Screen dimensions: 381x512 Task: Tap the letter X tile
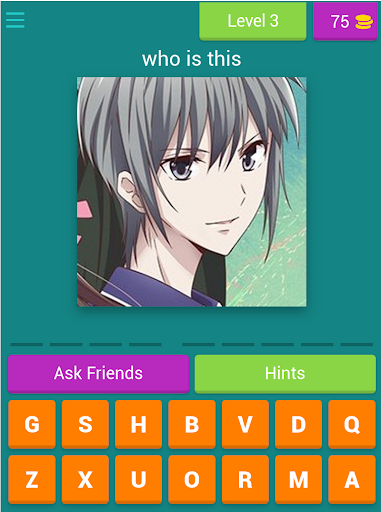point(85,479)
